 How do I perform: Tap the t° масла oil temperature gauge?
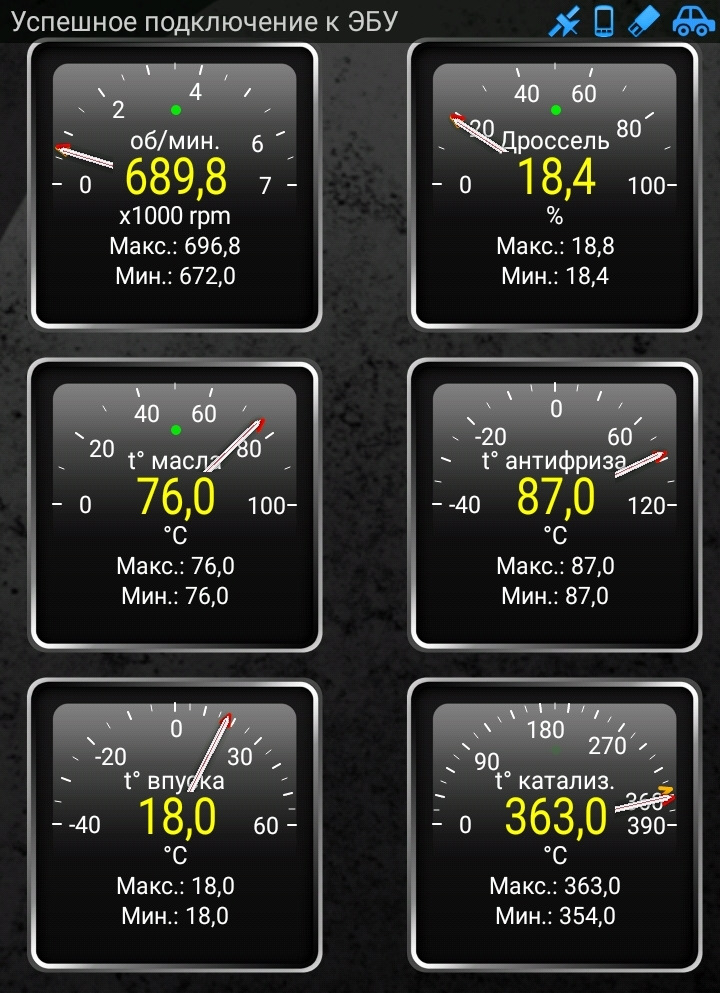174,505
